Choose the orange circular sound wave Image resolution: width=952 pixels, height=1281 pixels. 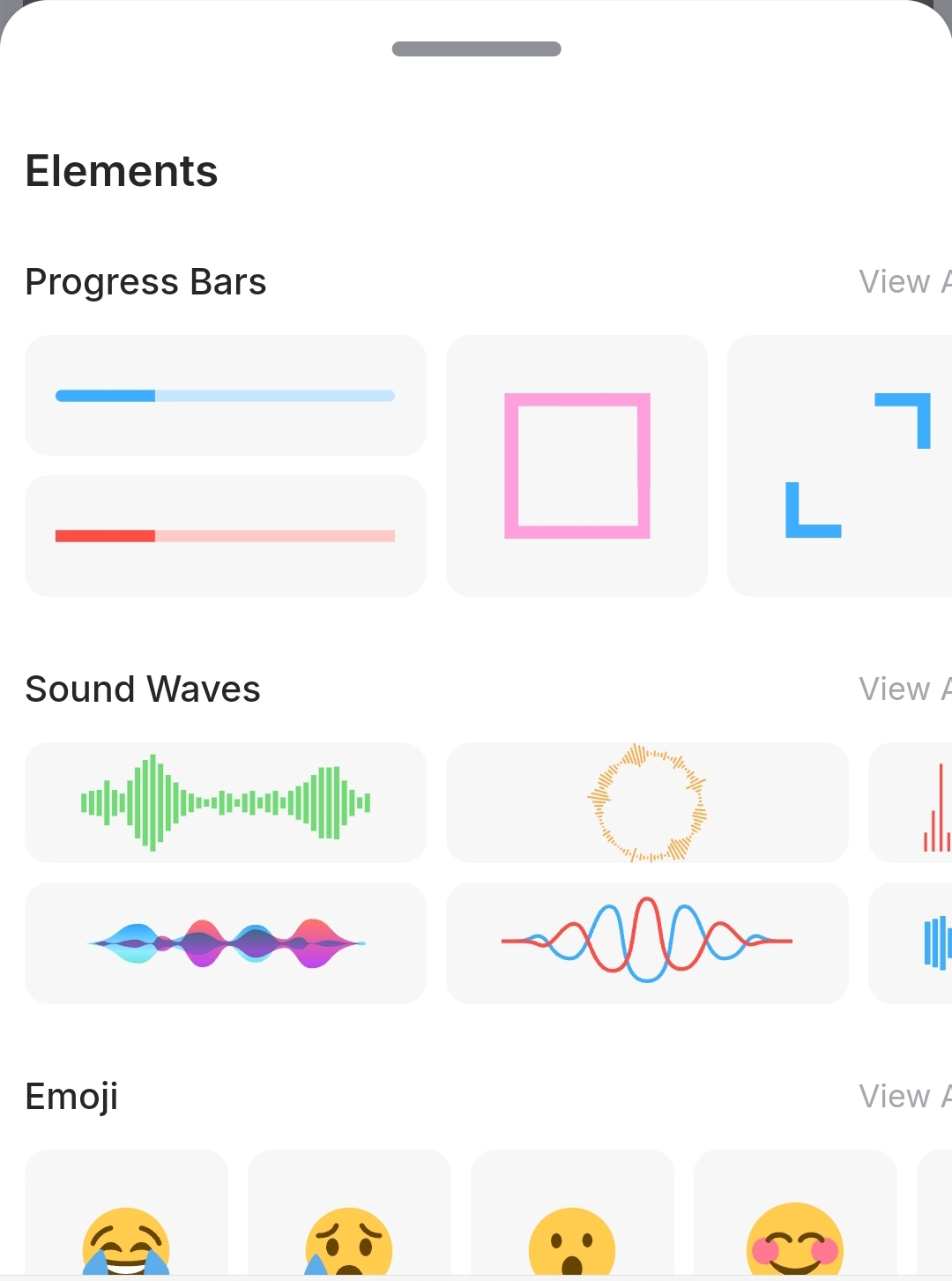[647, 802]
